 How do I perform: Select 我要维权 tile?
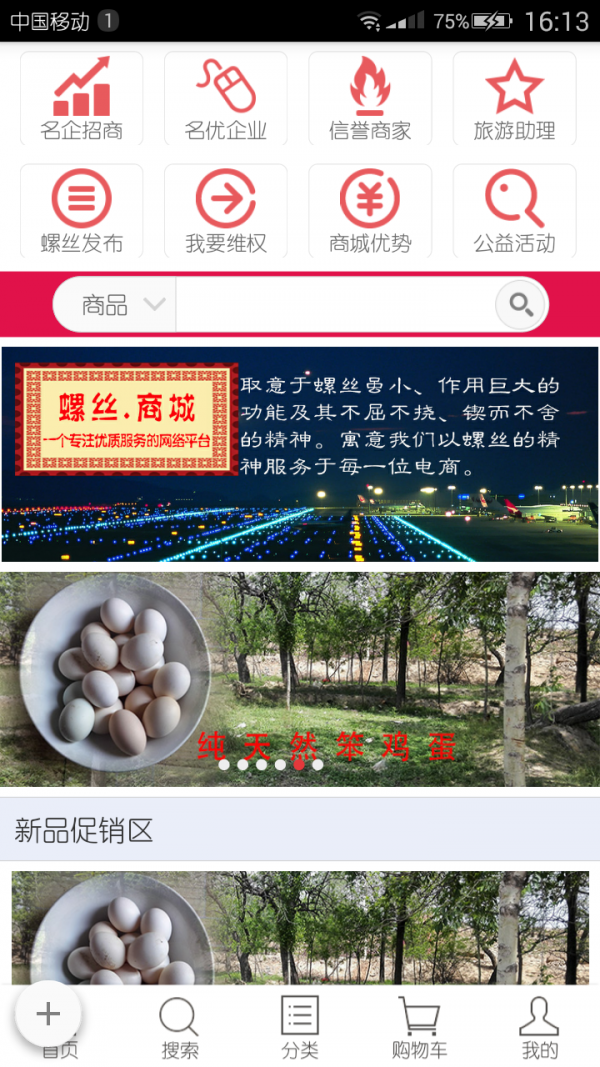pyautogui.click(x=226, y=211)
